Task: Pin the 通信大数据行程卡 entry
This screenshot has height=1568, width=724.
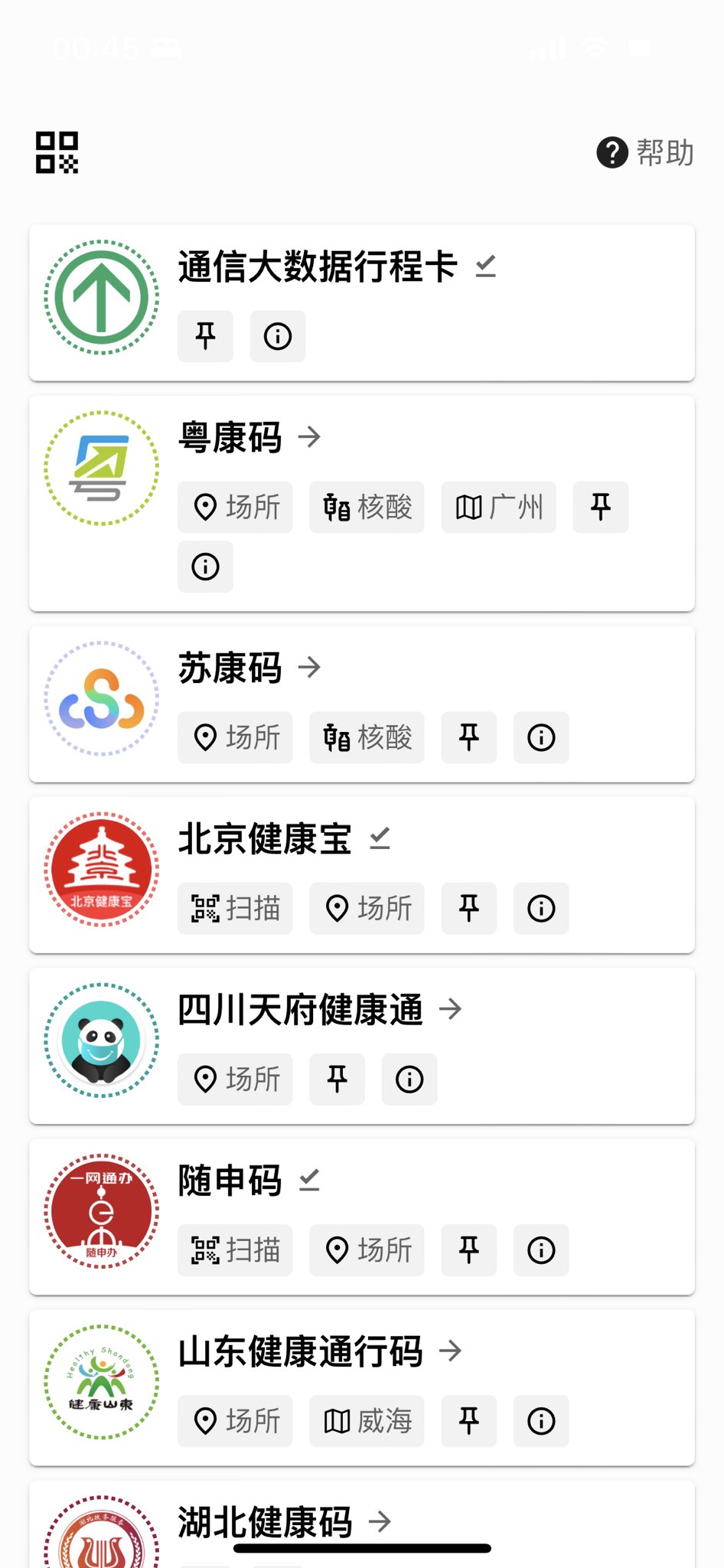Action: point(205,336)
